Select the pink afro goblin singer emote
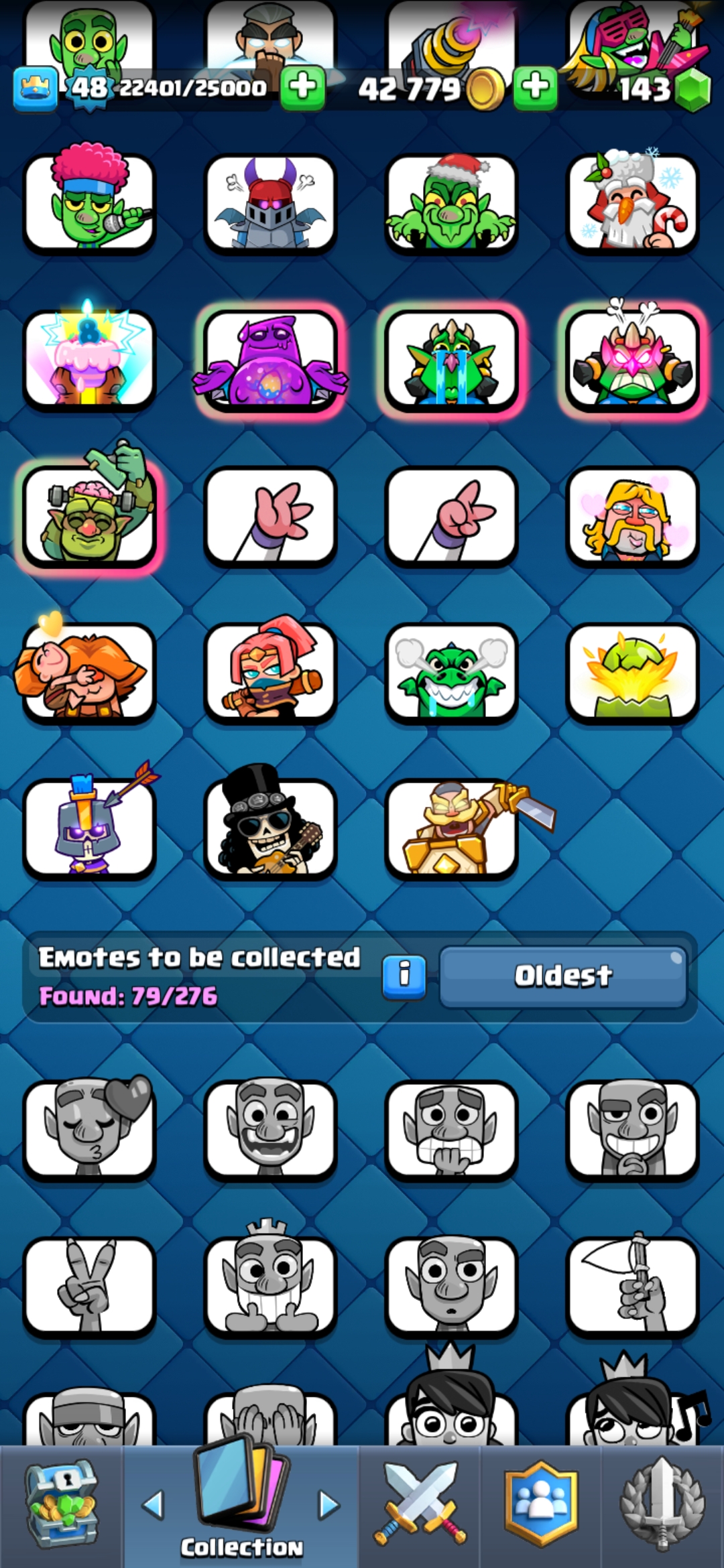This screenshot has height=1568, width=724. coord(89,204)
